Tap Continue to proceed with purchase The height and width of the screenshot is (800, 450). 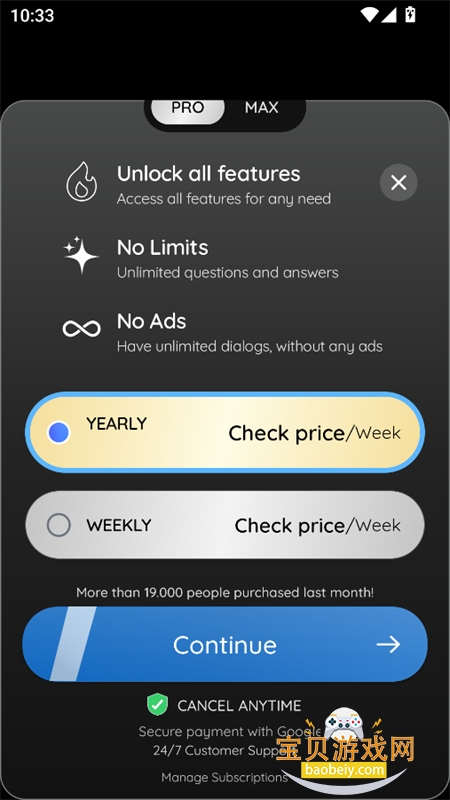225,644
